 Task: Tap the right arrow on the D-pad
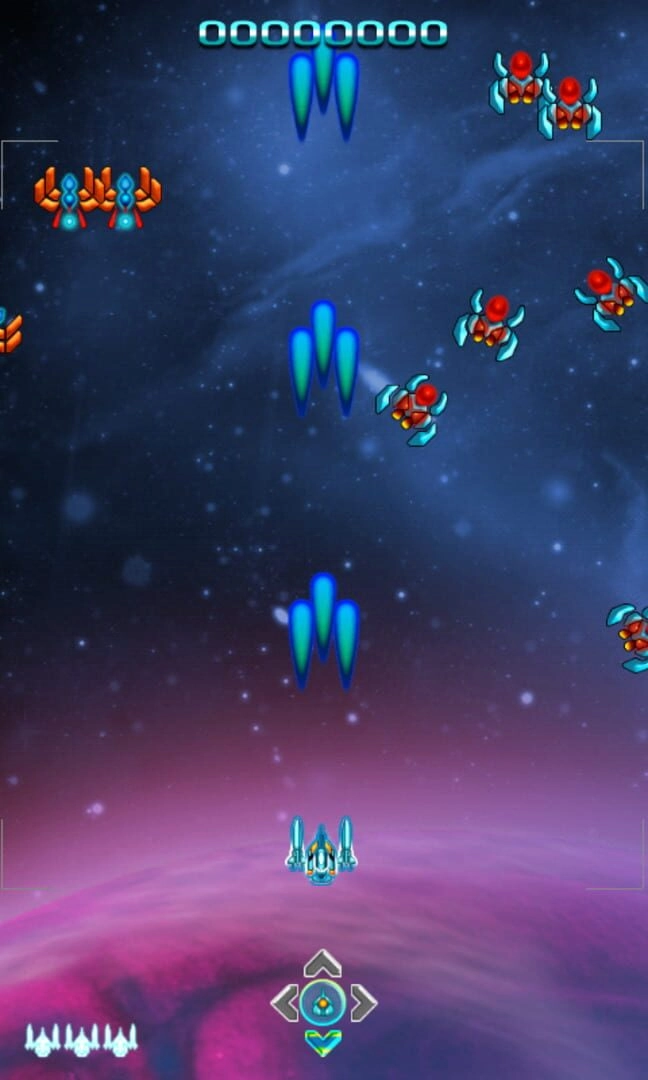[x=362, y=1002]
